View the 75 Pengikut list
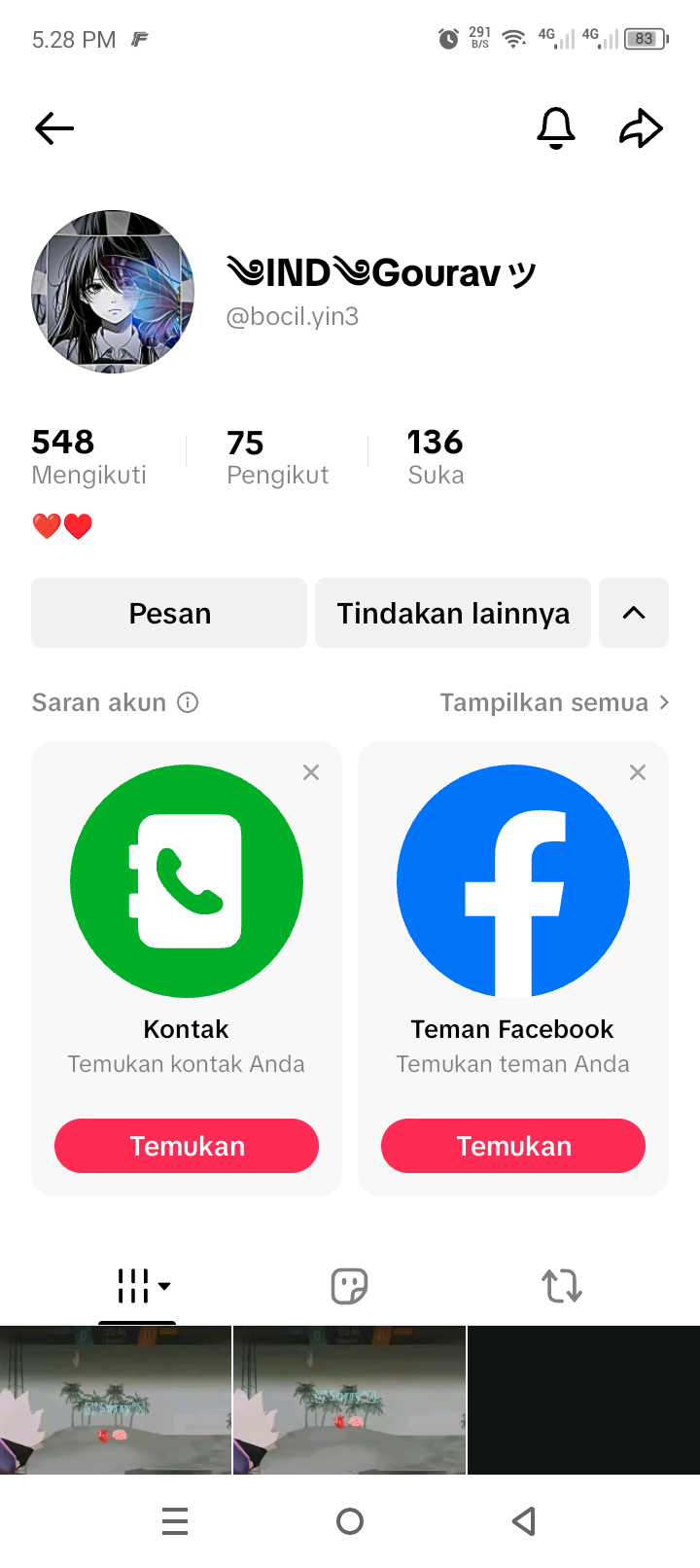 [277, 457]
